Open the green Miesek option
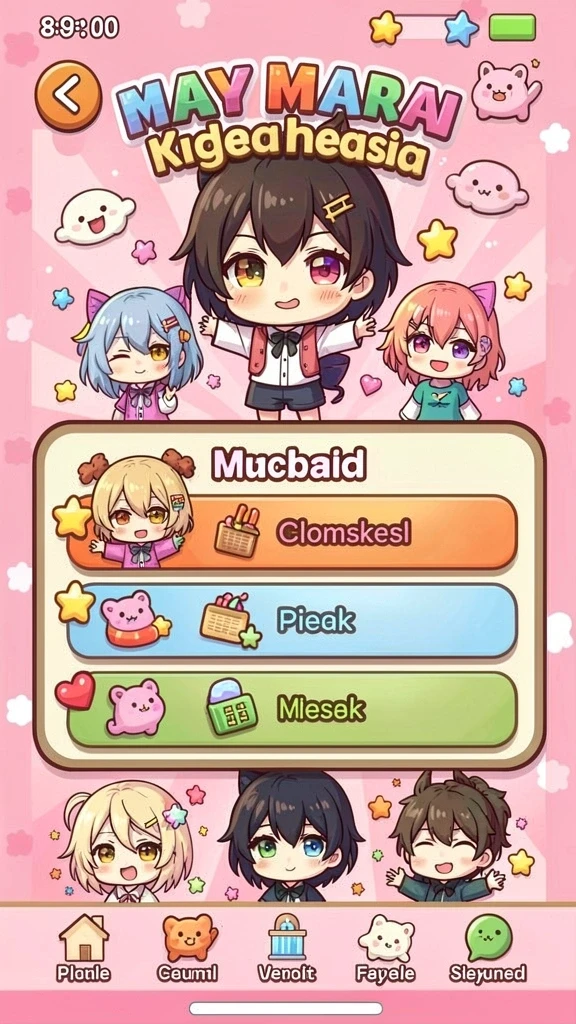Screen dimensions: 576x1024 pos(292,709)
